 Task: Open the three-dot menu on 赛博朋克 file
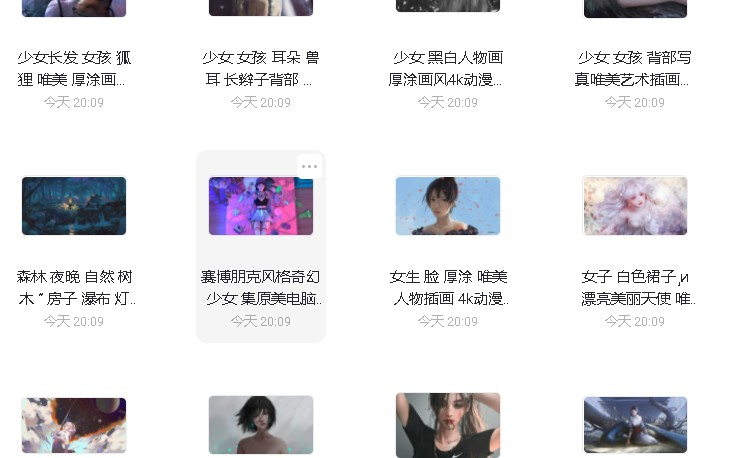pos(309,167)
